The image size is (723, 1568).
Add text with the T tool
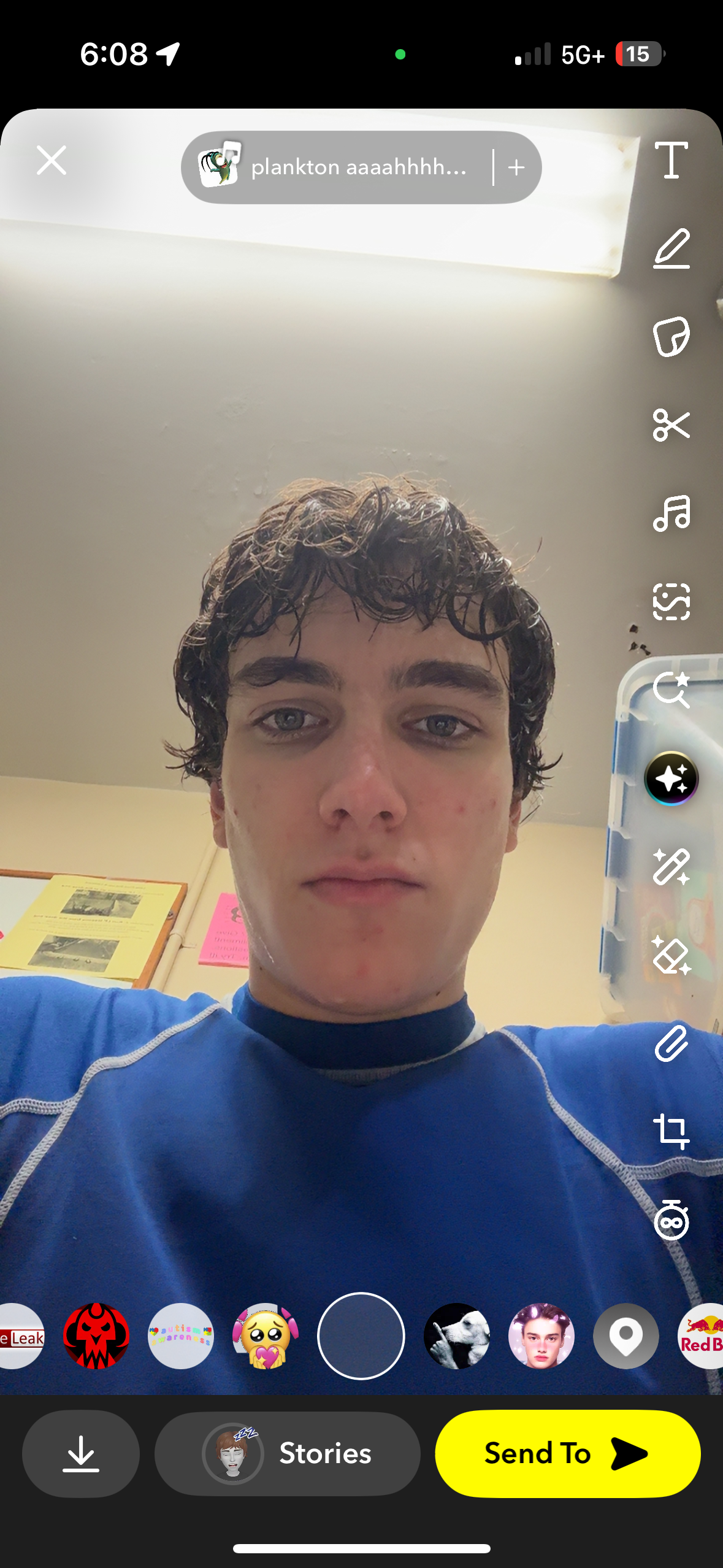click(671, 161)
